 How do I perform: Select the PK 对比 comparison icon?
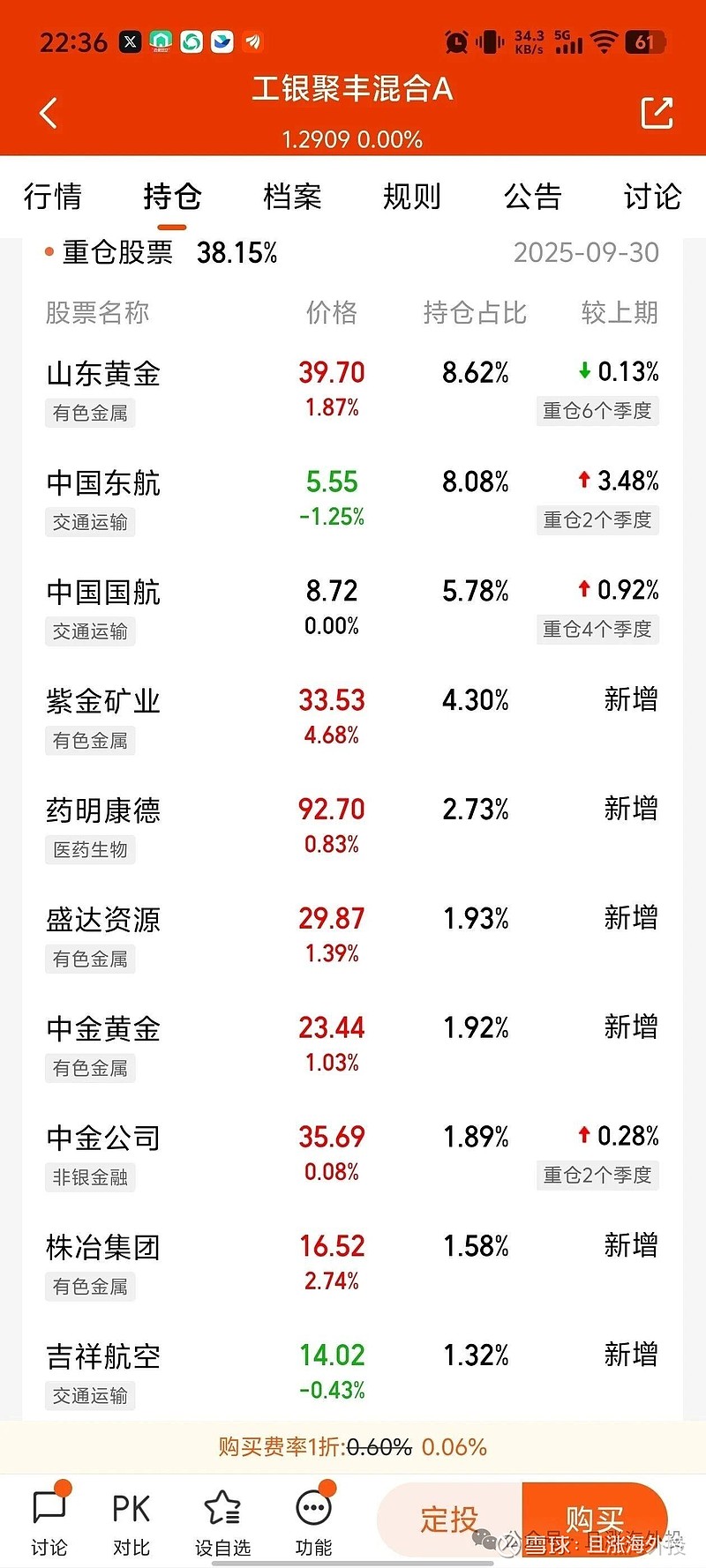pos(131,1519)
